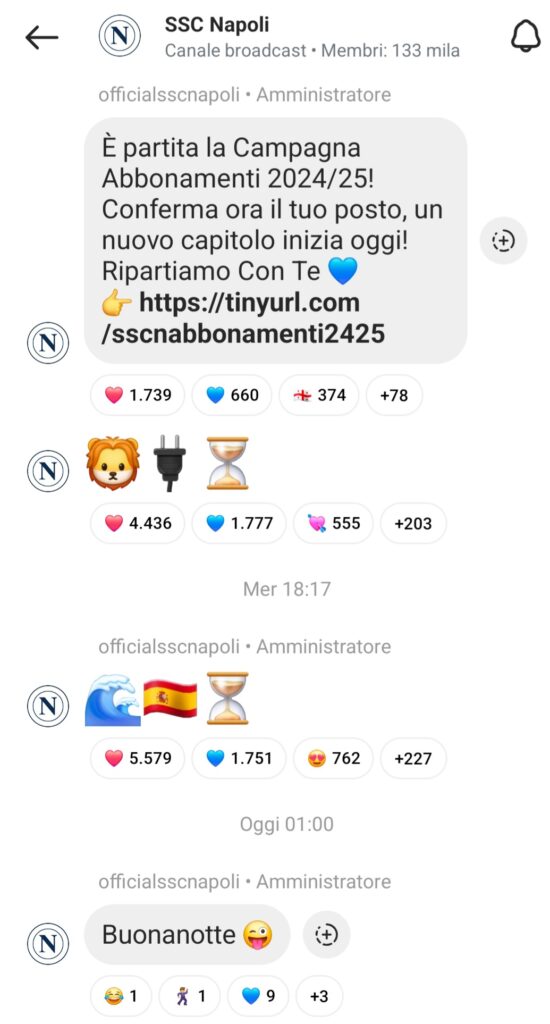Viewport: 550px width, 1024px height.
Task: Open the SSC Napoli channel header info
Action: [312, 37]
